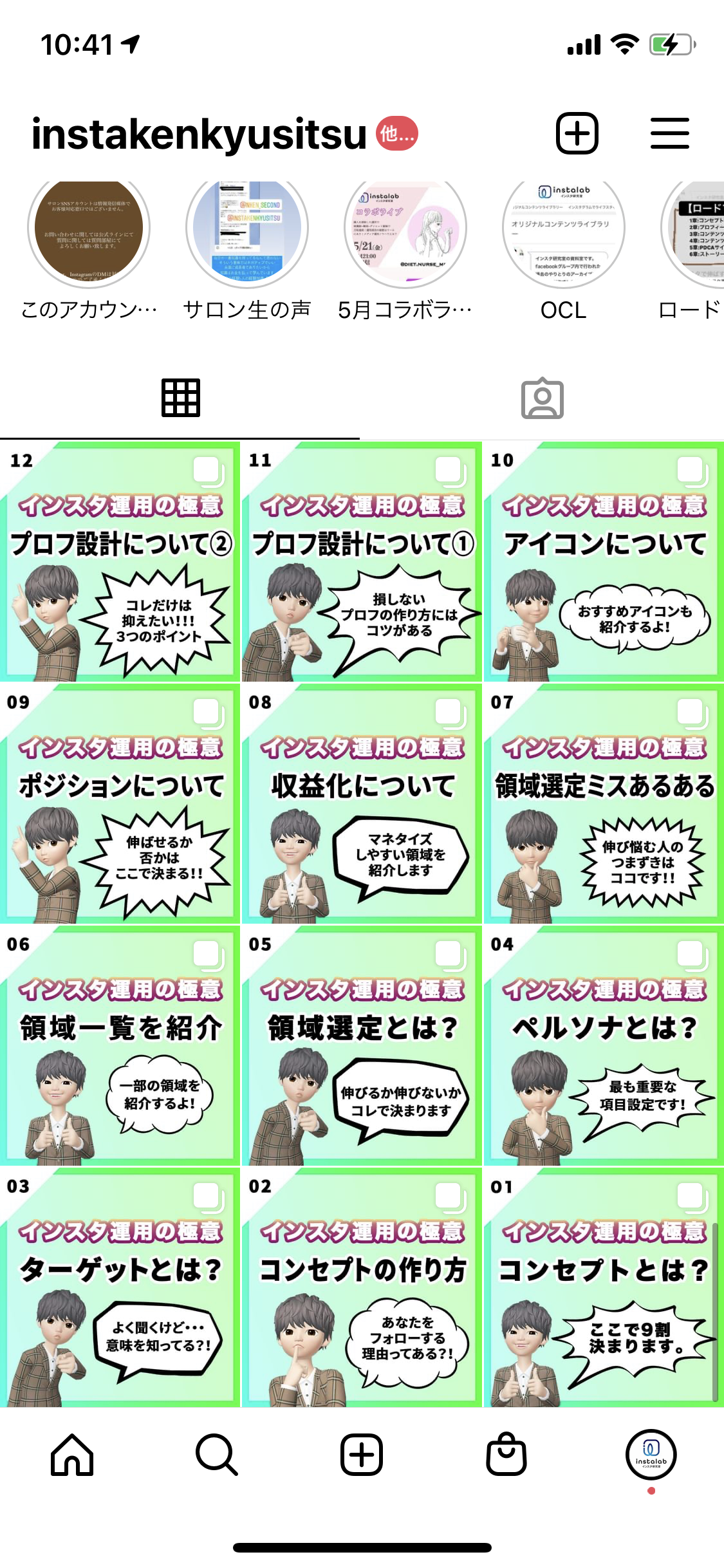
Task: Go to the home feed tab
Action: 72,1455
